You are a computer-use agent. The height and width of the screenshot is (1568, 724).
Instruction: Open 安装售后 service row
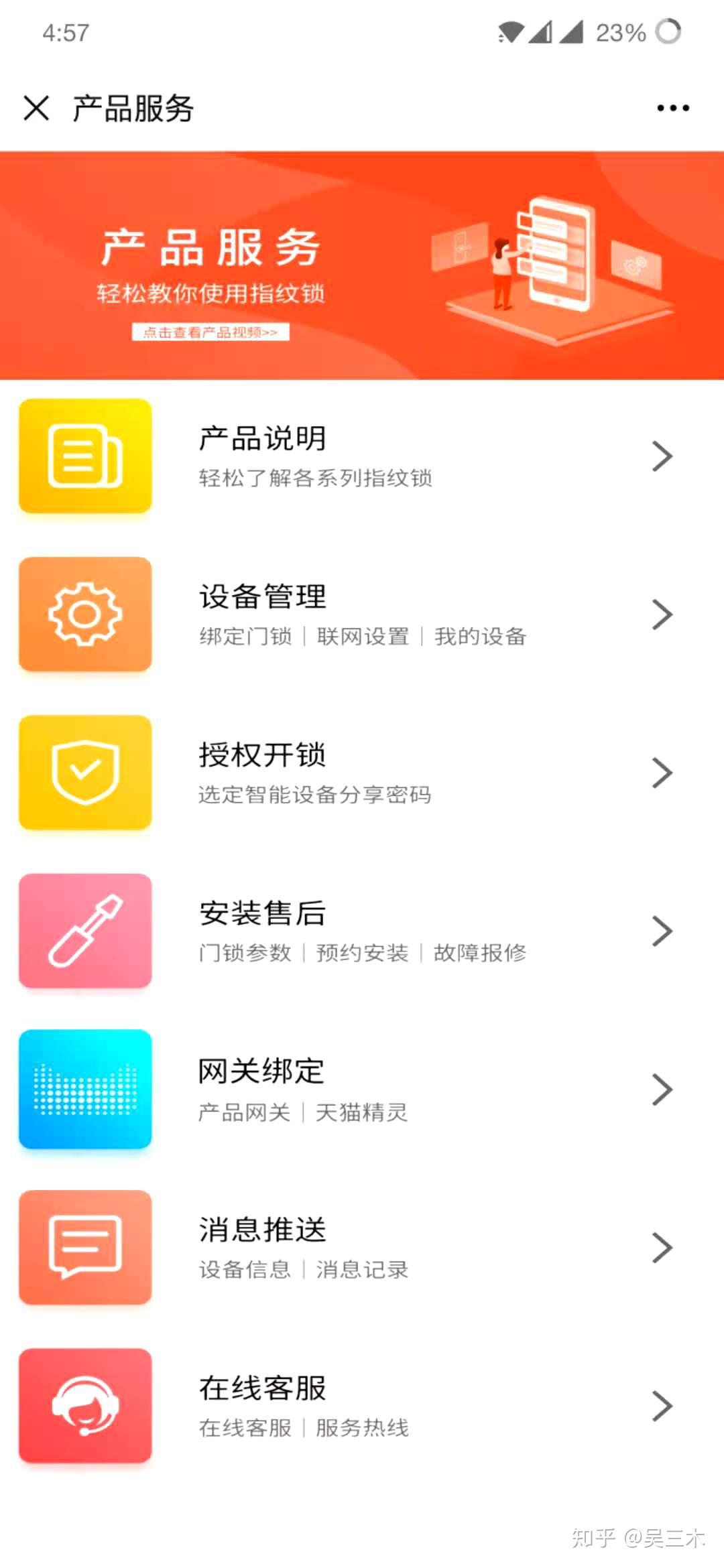point(362,931)
